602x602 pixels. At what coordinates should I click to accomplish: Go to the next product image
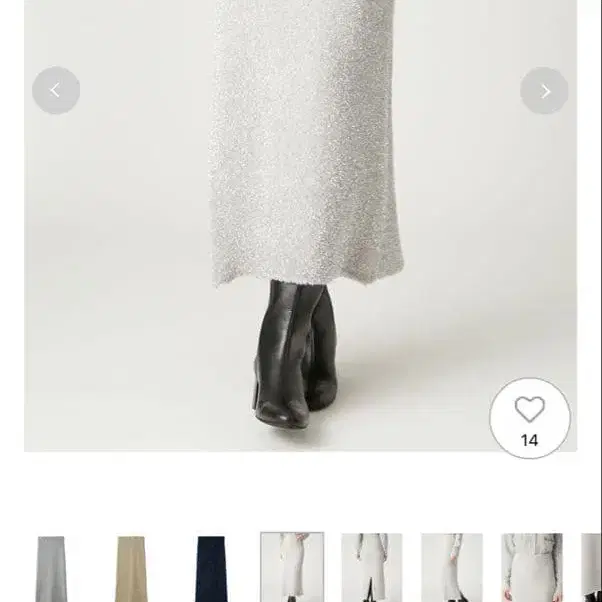pyautogui.click(x=544, y=91)
